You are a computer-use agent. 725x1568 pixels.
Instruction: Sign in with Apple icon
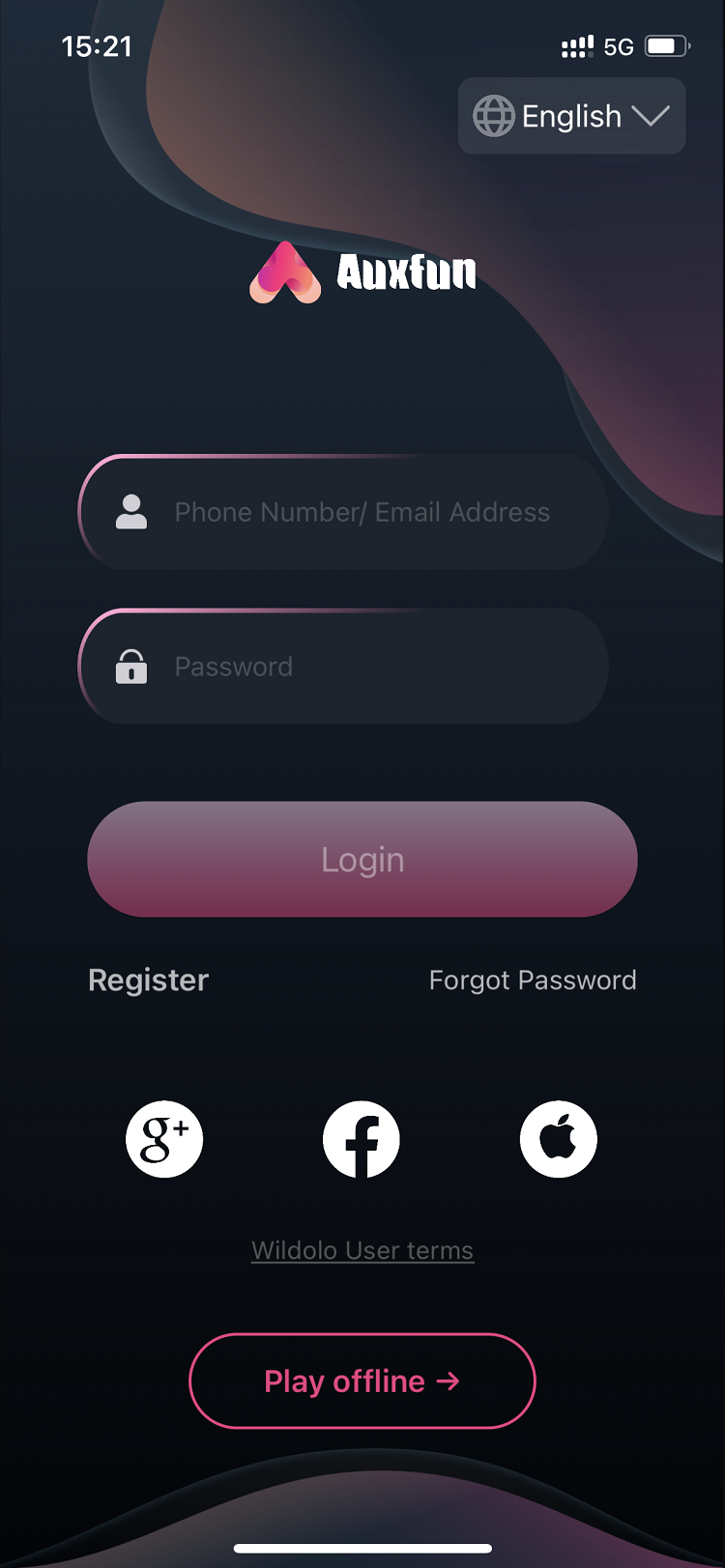pos(559,1139)
